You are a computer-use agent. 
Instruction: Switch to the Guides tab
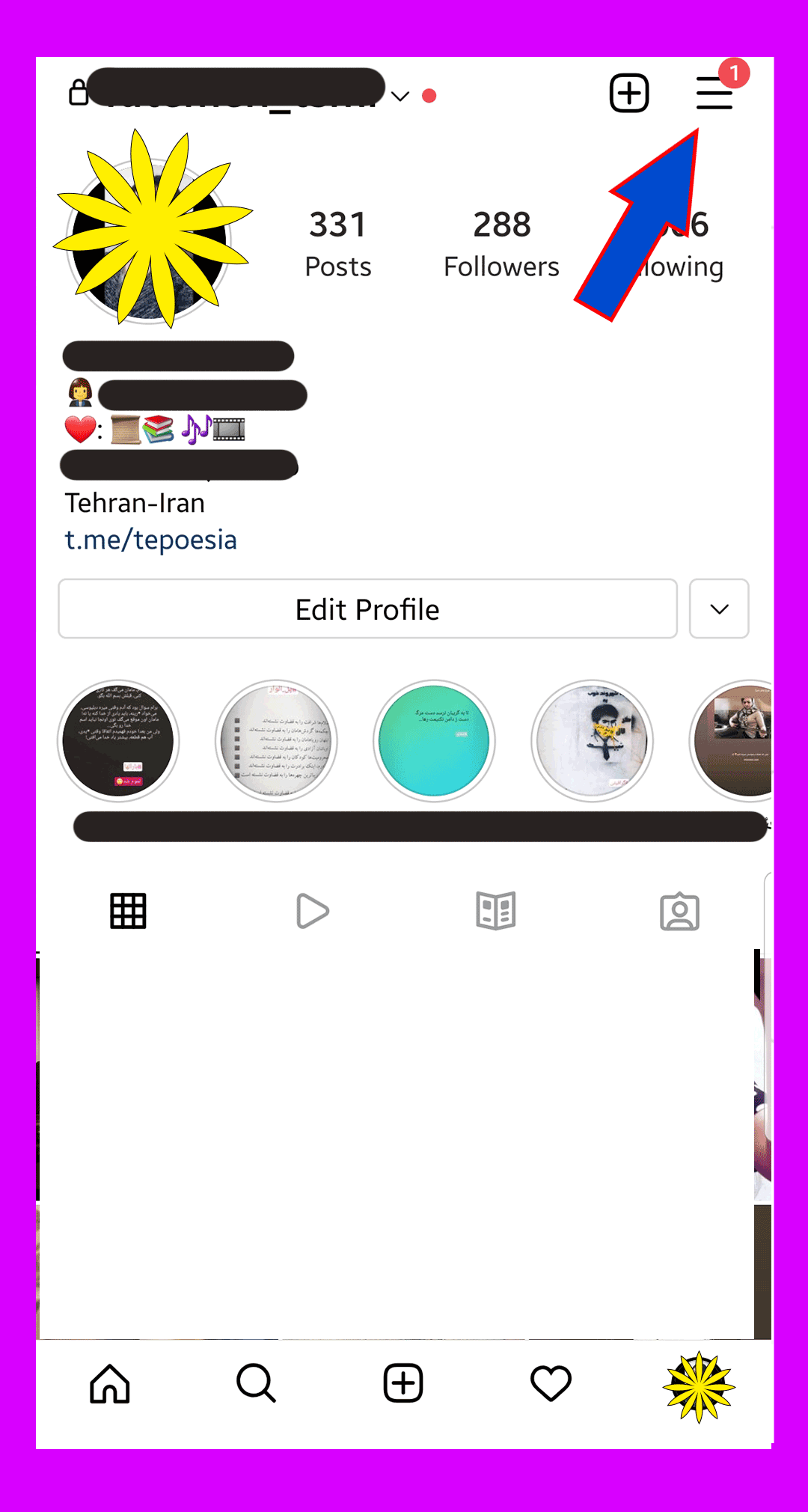496,911
